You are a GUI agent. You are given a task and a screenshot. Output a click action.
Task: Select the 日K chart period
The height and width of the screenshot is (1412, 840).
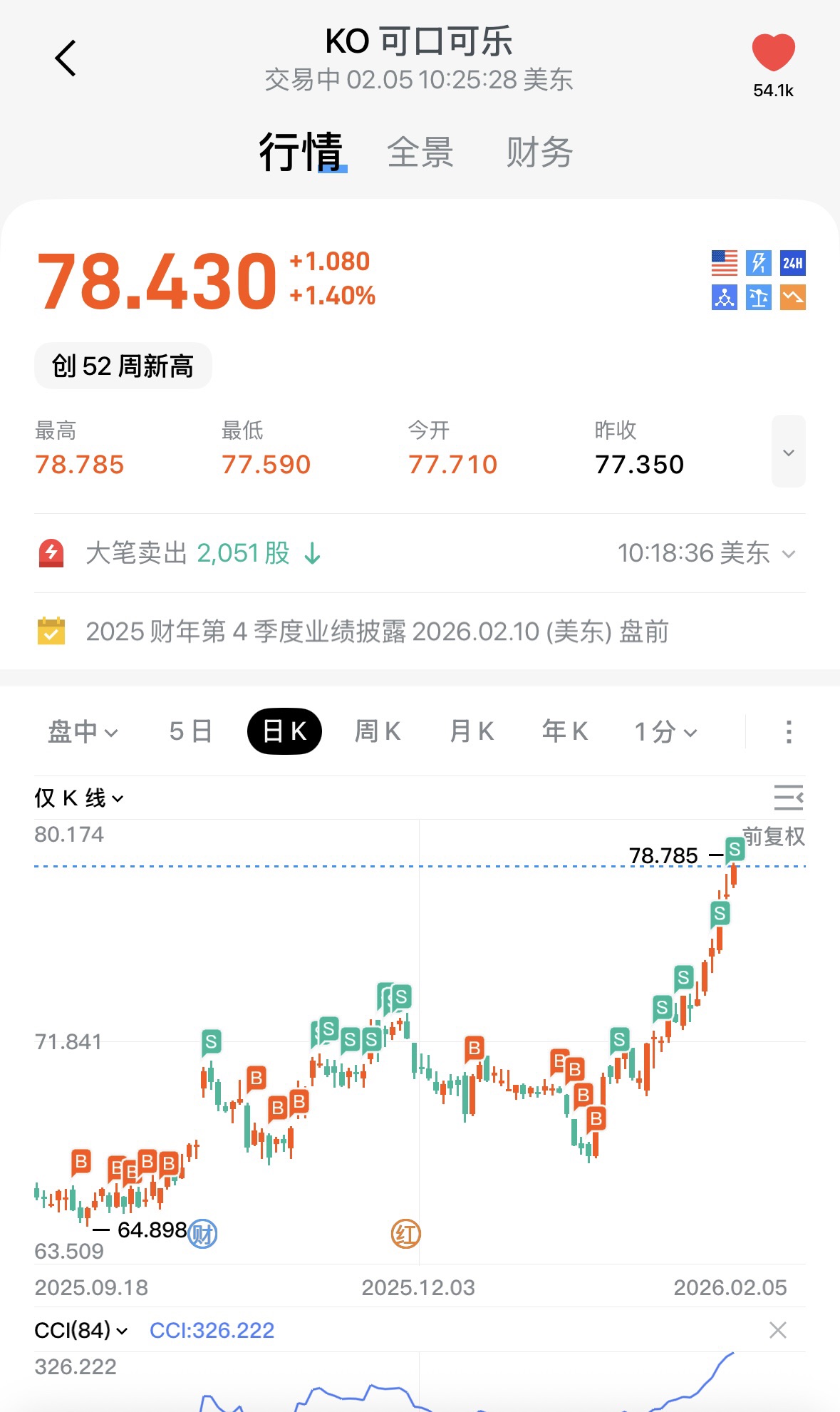pyautogui.click(x=284, y=731)
